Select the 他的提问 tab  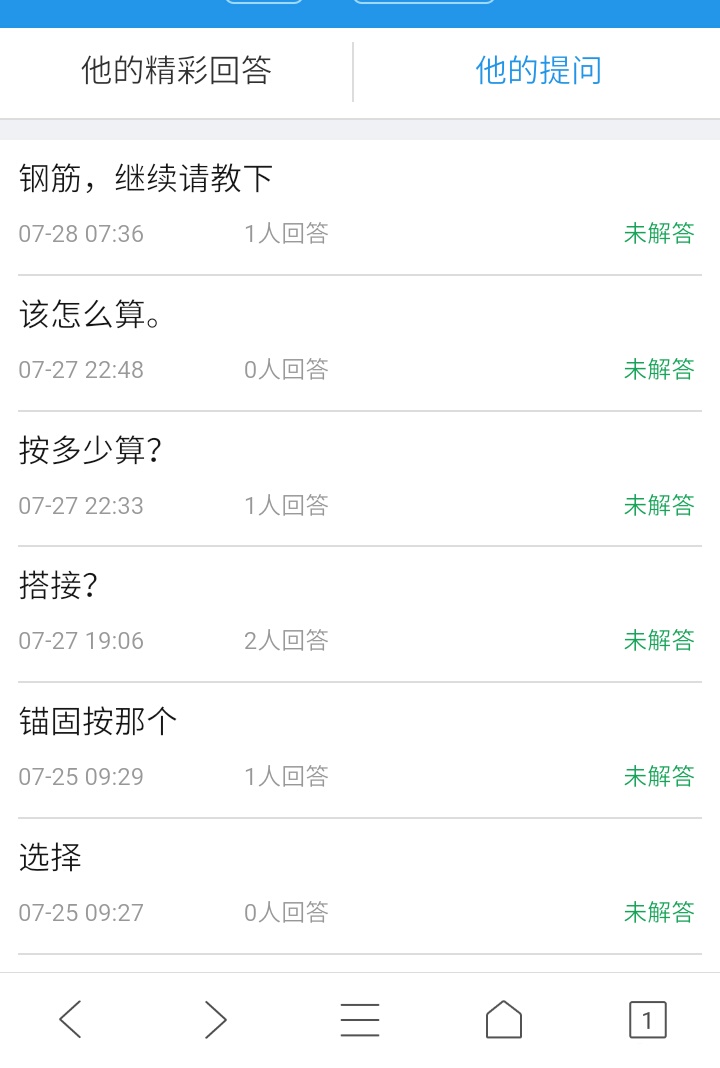(538, 69)
